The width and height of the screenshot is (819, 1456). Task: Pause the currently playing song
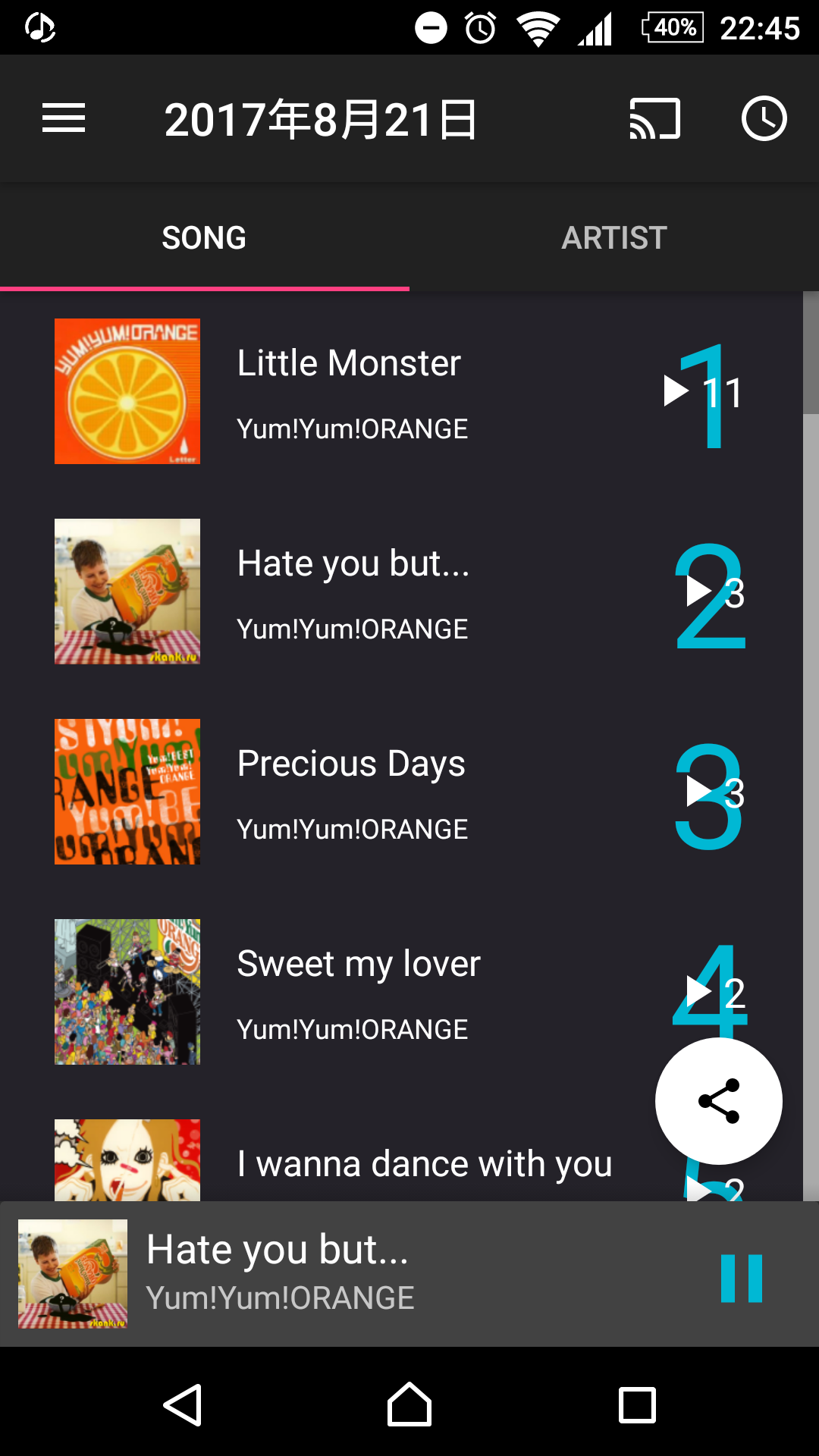(x=741, y=1279)
